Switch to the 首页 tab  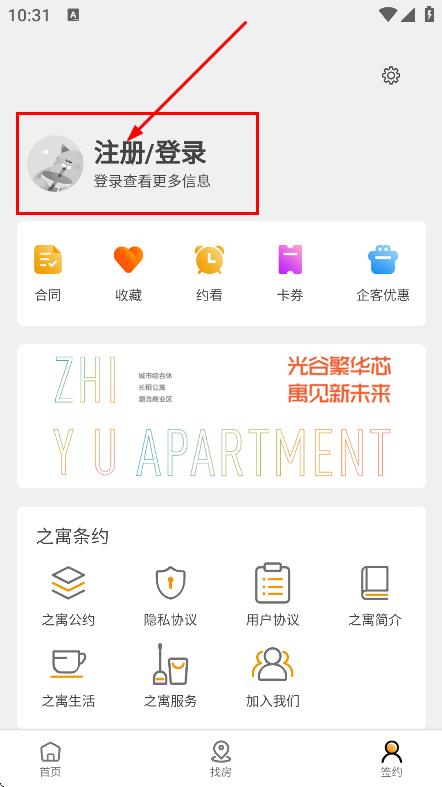pos(50,759)
